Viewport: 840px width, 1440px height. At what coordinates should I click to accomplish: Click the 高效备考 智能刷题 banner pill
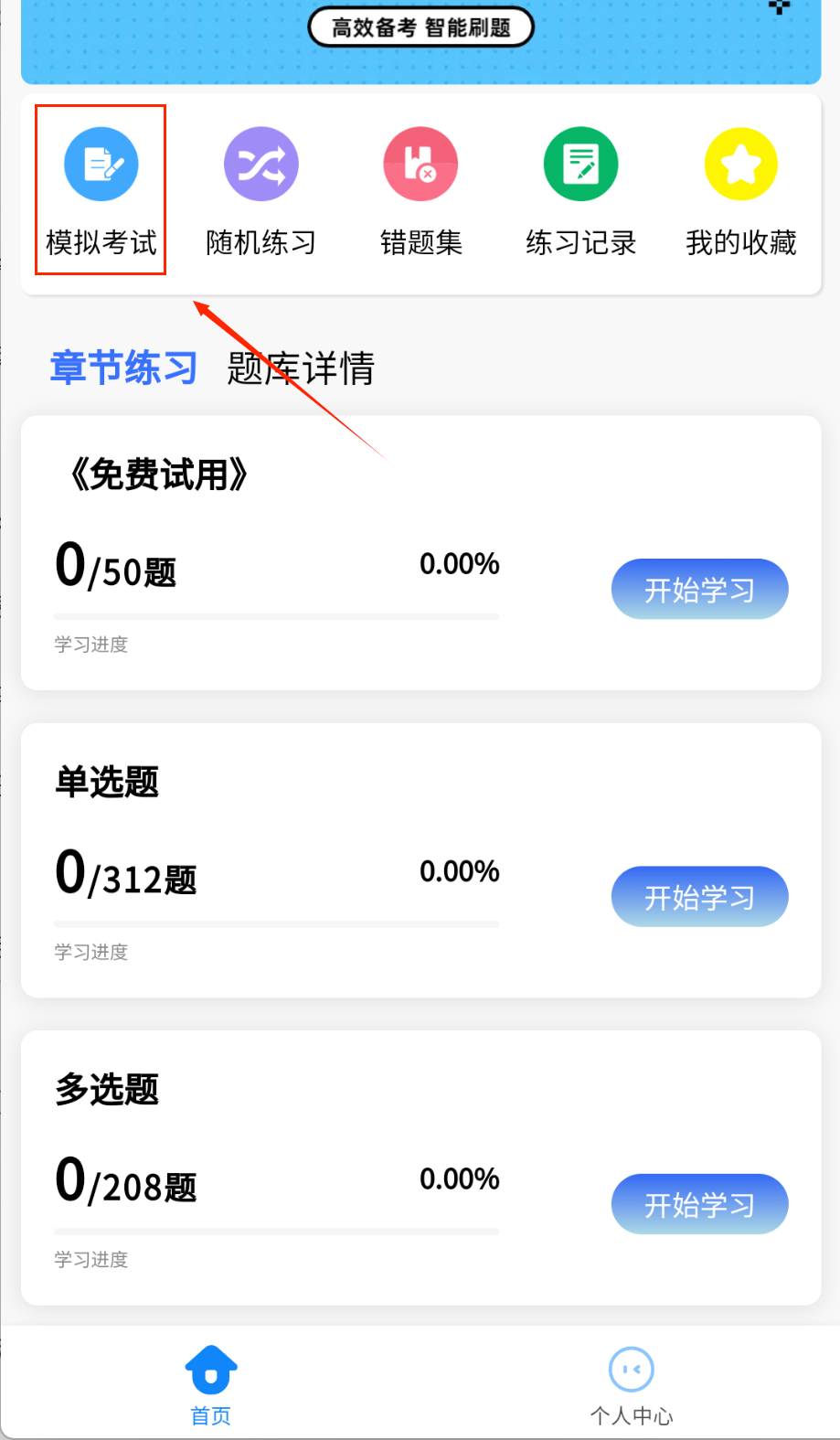coord(420,27)
